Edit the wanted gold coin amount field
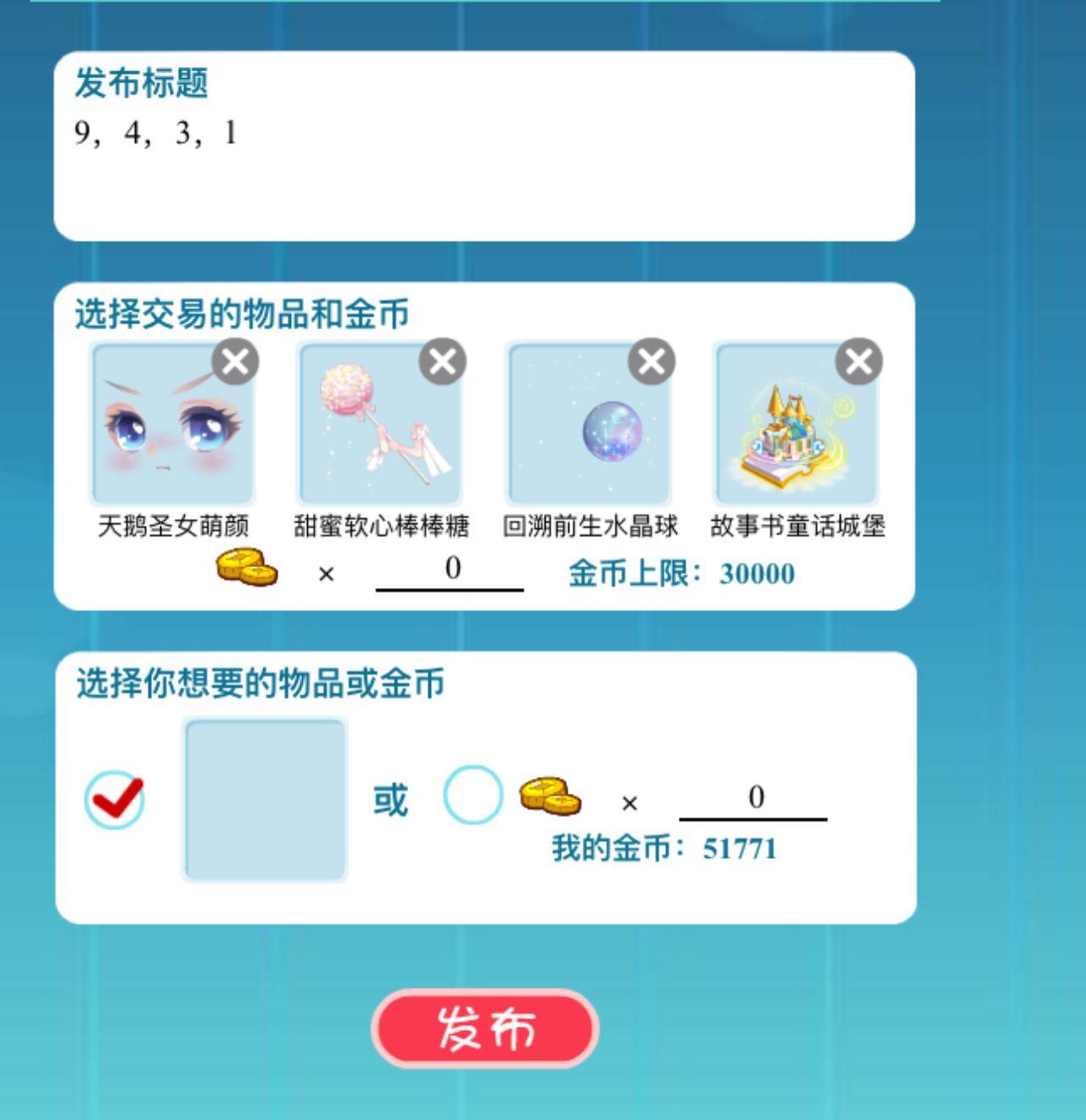This screenshot has height=1120, width=1086. coord(753,798)
